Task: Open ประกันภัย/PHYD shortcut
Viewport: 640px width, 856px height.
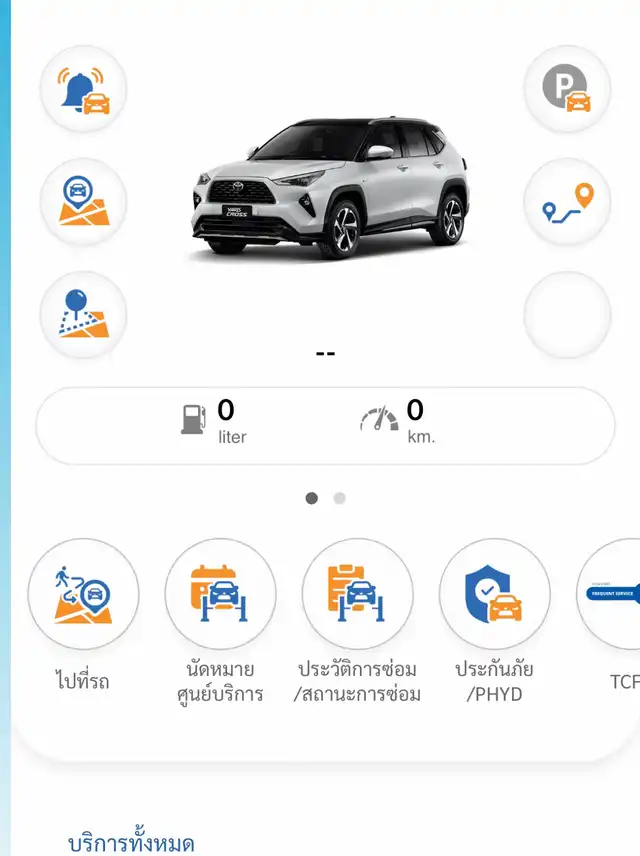Action: click(x=494, y=595)
